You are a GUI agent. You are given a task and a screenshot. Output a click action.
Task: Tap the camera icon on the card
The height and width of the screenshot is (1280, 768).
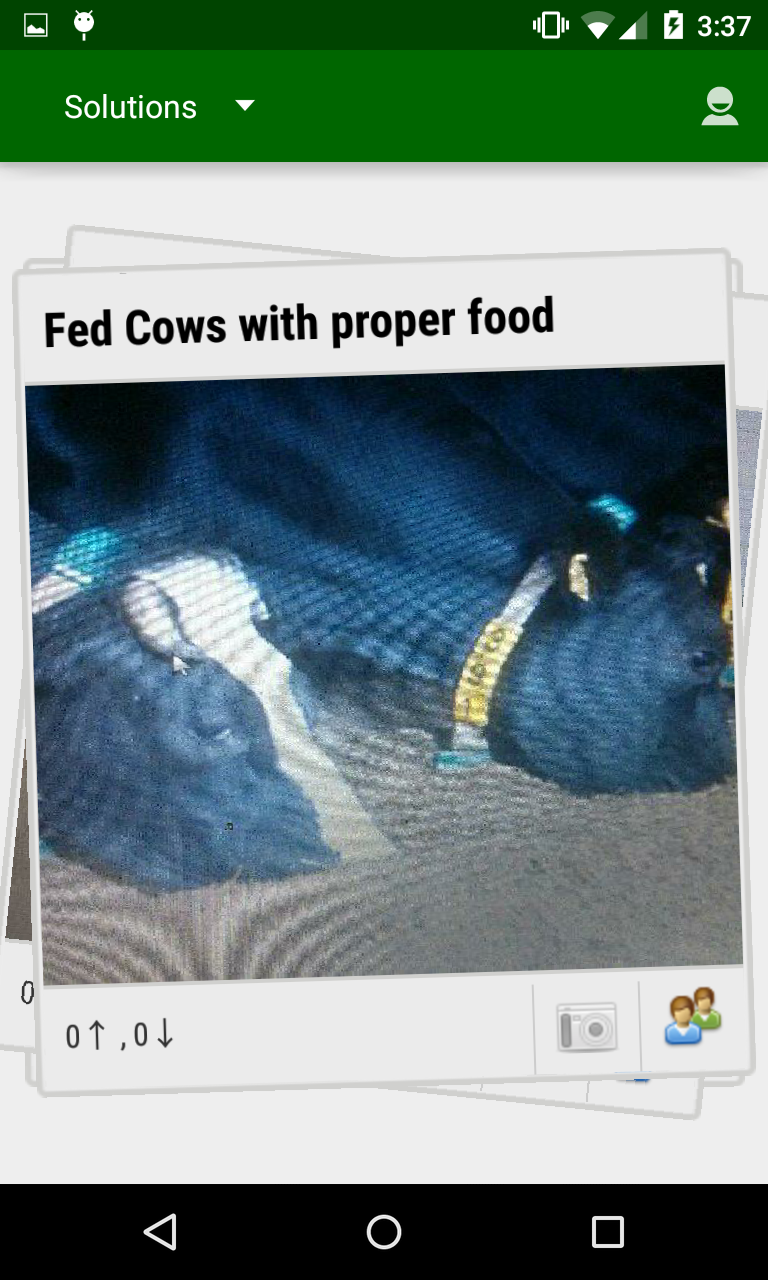(x=587, y=1028)
